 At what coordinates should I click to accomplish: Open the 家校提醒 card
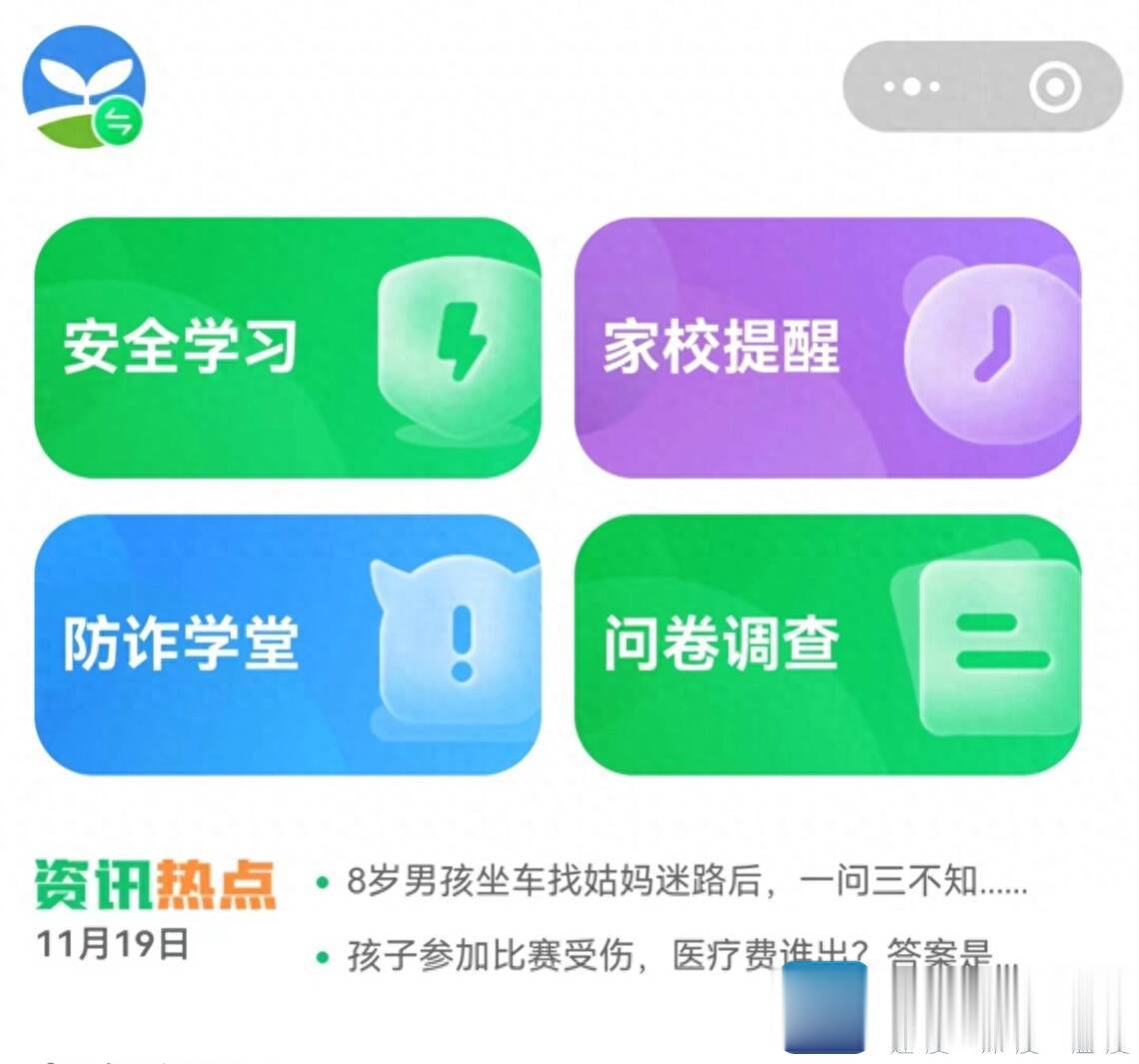click(x=827, y=347)
